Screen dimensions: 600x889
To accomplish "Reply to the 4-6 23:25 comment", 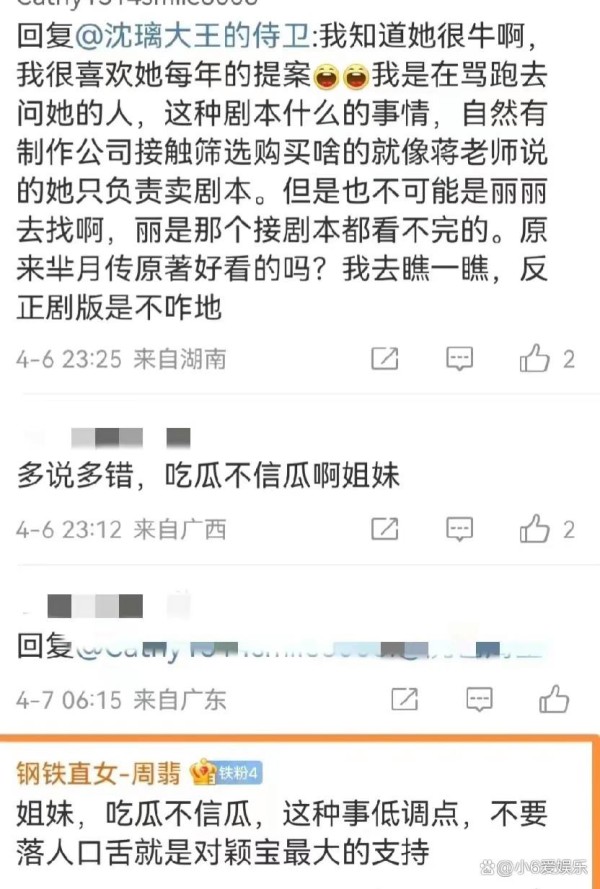I will tap(459, 358).
